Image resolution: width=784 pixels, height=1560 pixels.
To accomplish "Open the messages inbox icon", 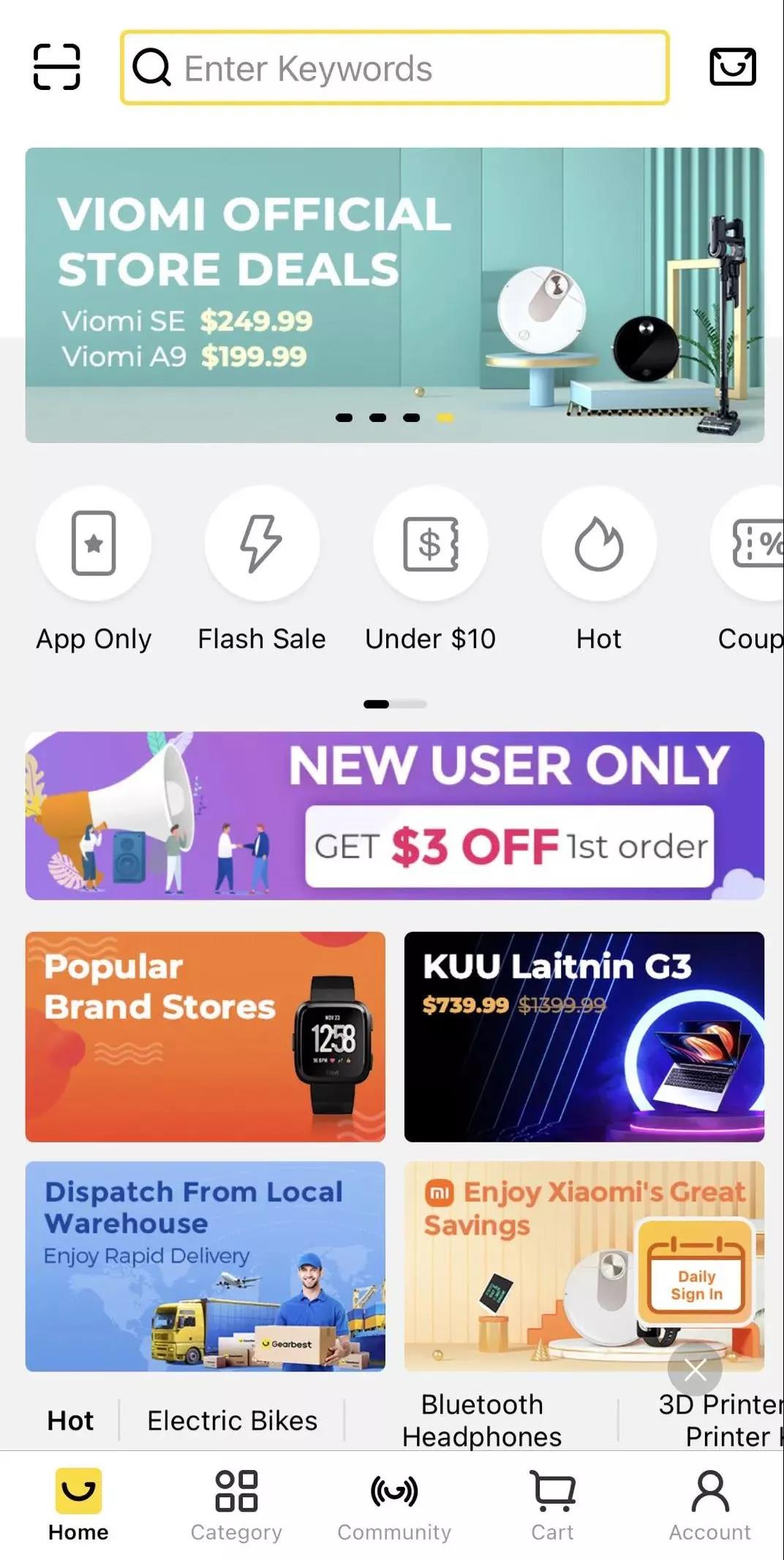I will pos(732,67).
